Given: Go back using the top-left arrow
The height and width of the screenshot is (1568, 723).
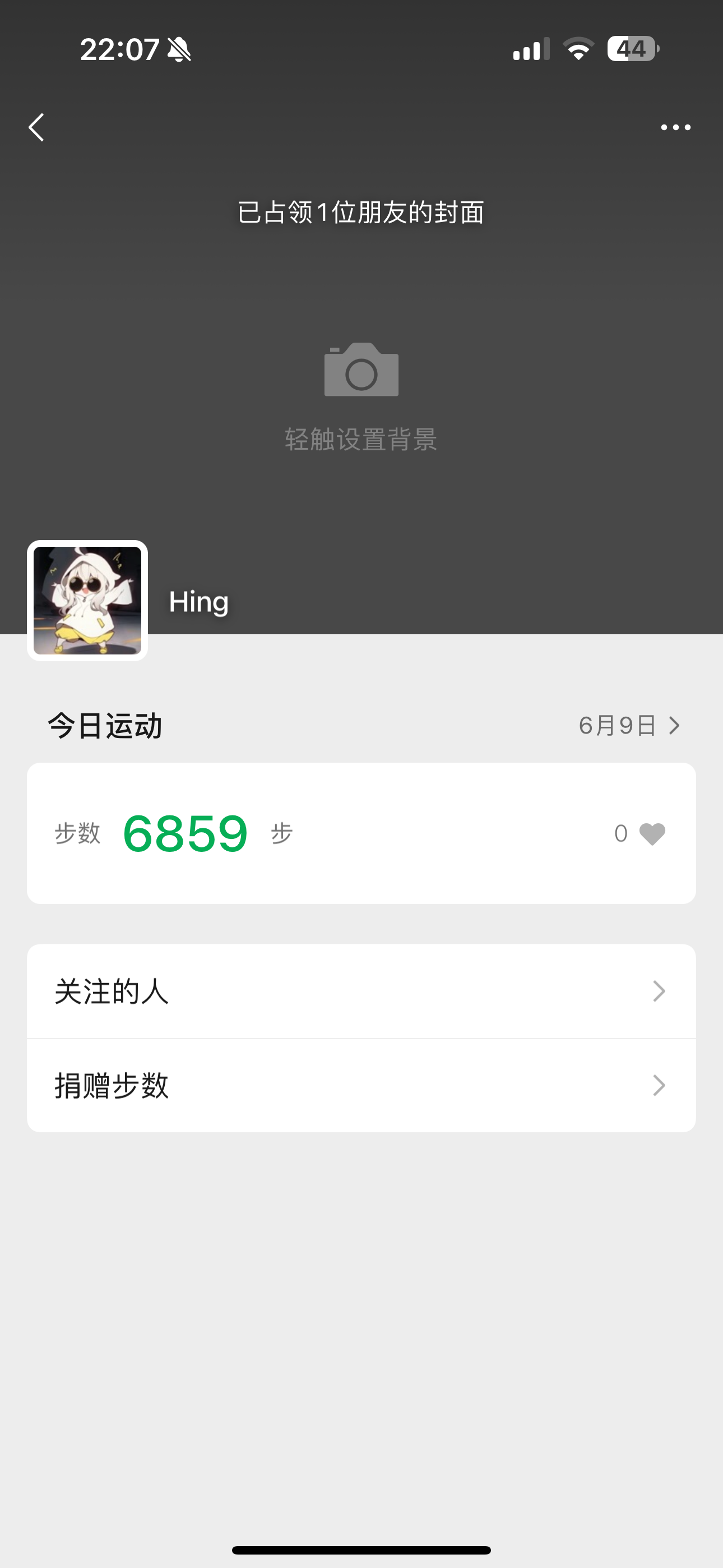Looking at the screenshot, I should tap(36, 127).
